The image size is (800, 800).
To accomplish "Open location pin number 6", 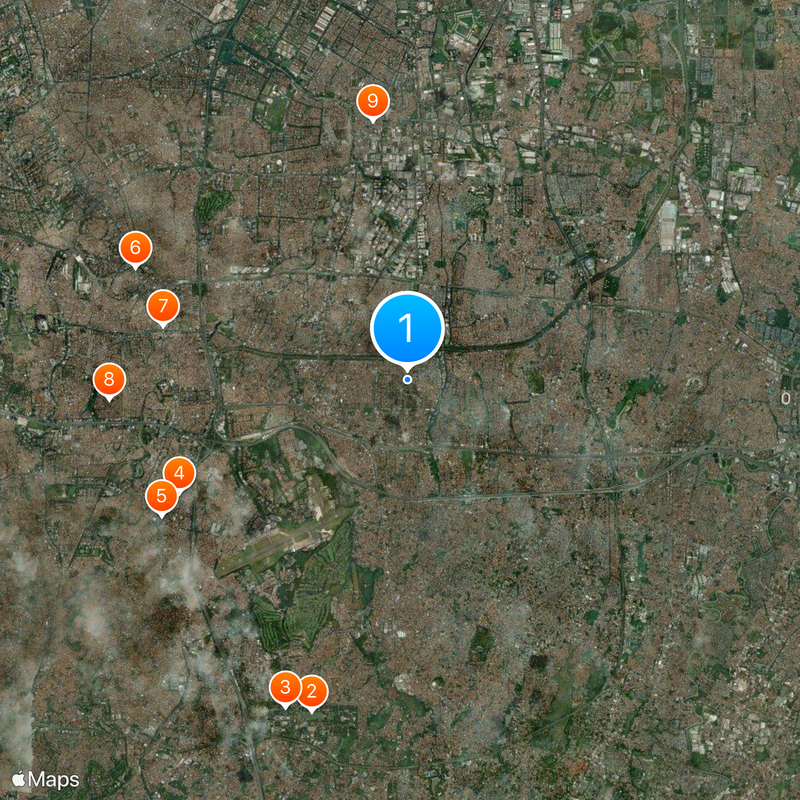I will click(135, 247).
